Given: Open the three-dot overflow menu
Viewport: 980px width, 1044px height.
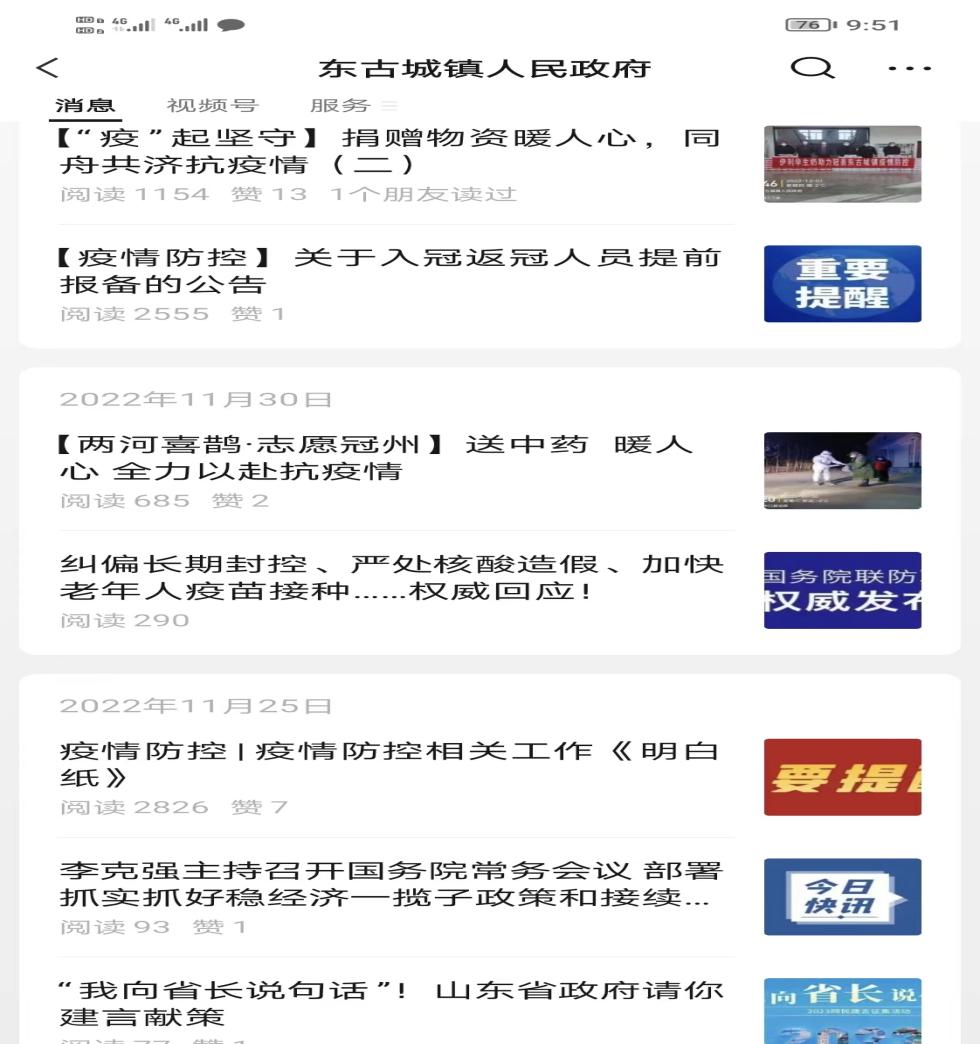Looking at the screenshot, I should point(909,68).
